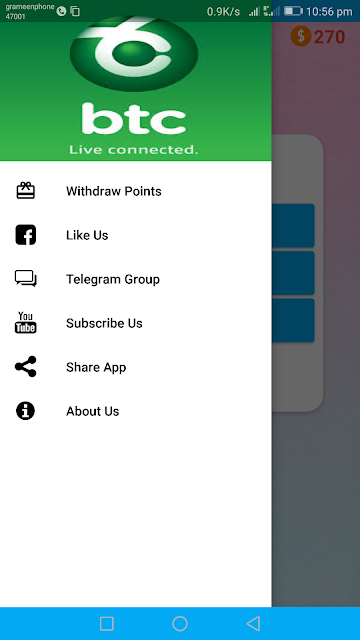Select the Like Us Facebook option
The image size is (360, 640).
[136, 235]
